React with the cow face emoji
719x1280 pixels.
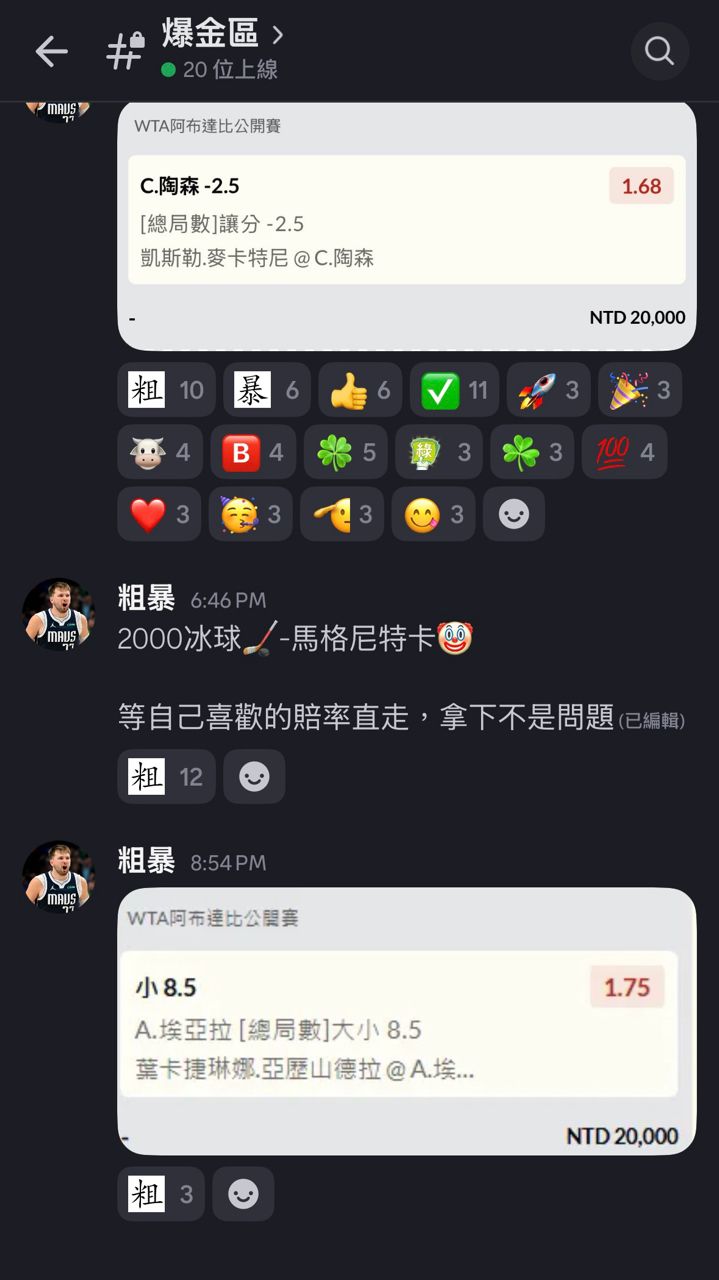point(160,453)
